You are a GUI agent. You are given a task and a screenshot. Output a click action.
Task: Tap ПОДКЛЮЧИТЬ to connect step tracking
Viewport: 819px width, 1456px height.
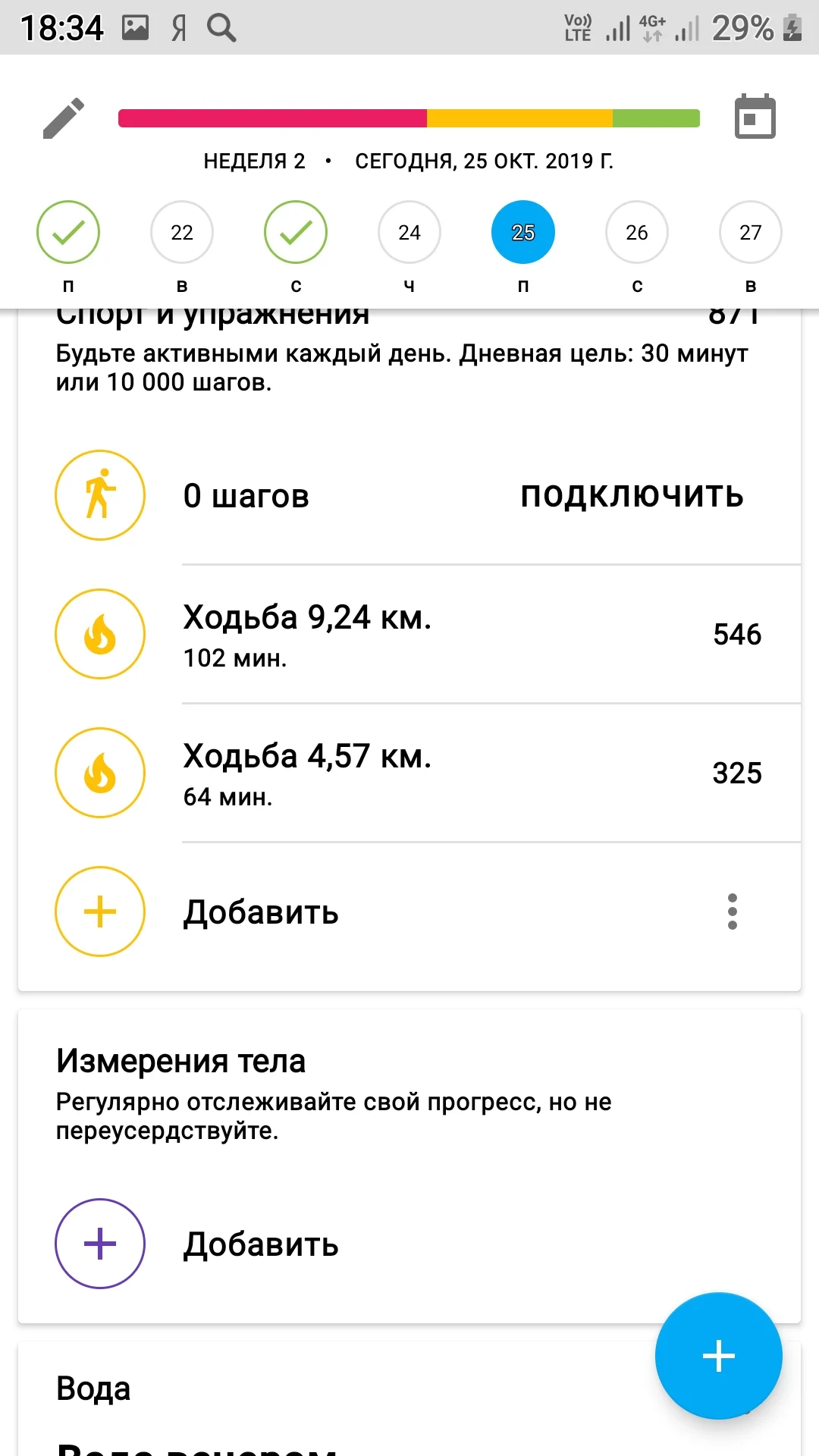631,496
